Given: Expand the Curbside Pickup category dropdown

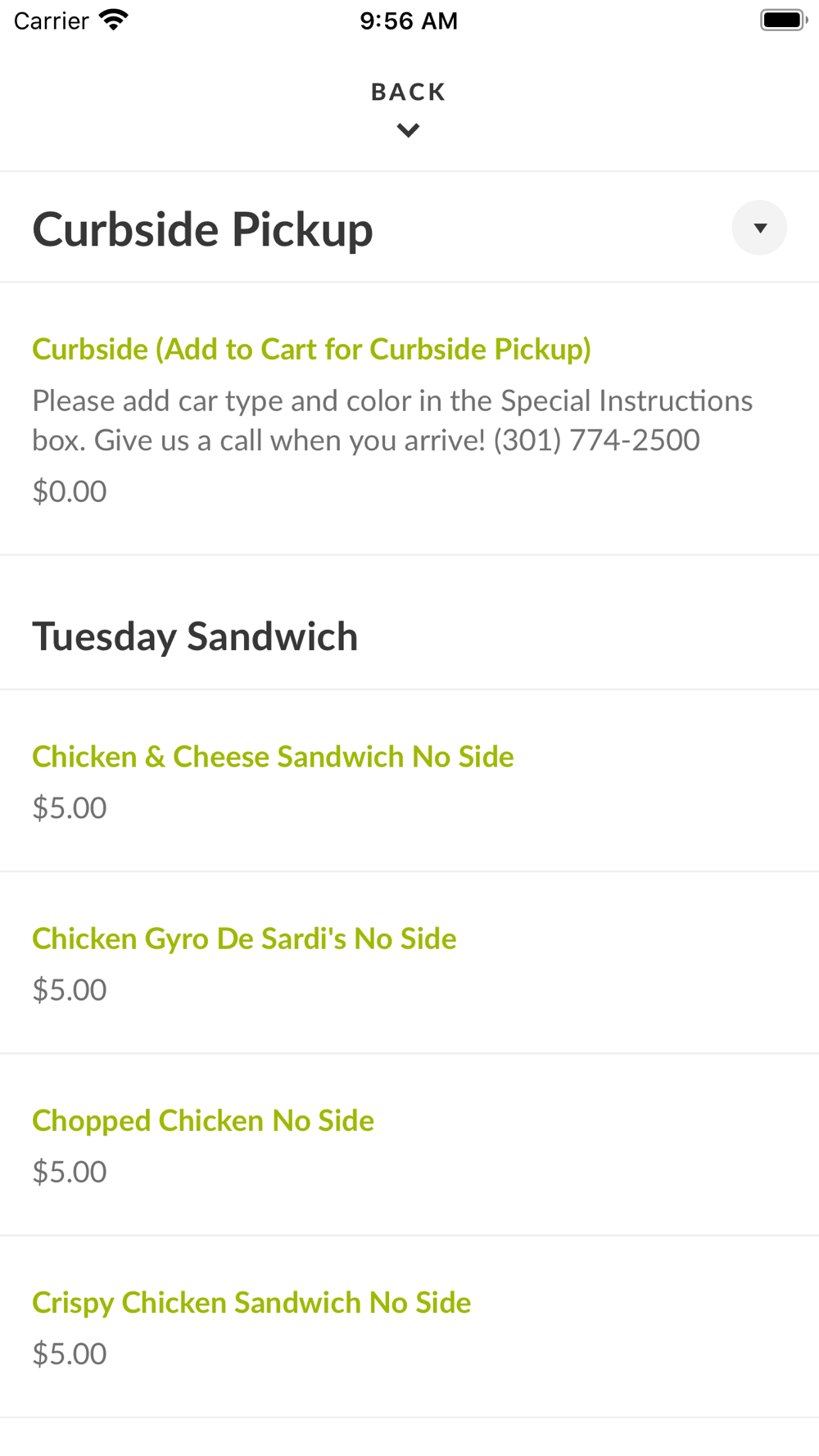Looking at the screenshot, I should tap(759, 228).
